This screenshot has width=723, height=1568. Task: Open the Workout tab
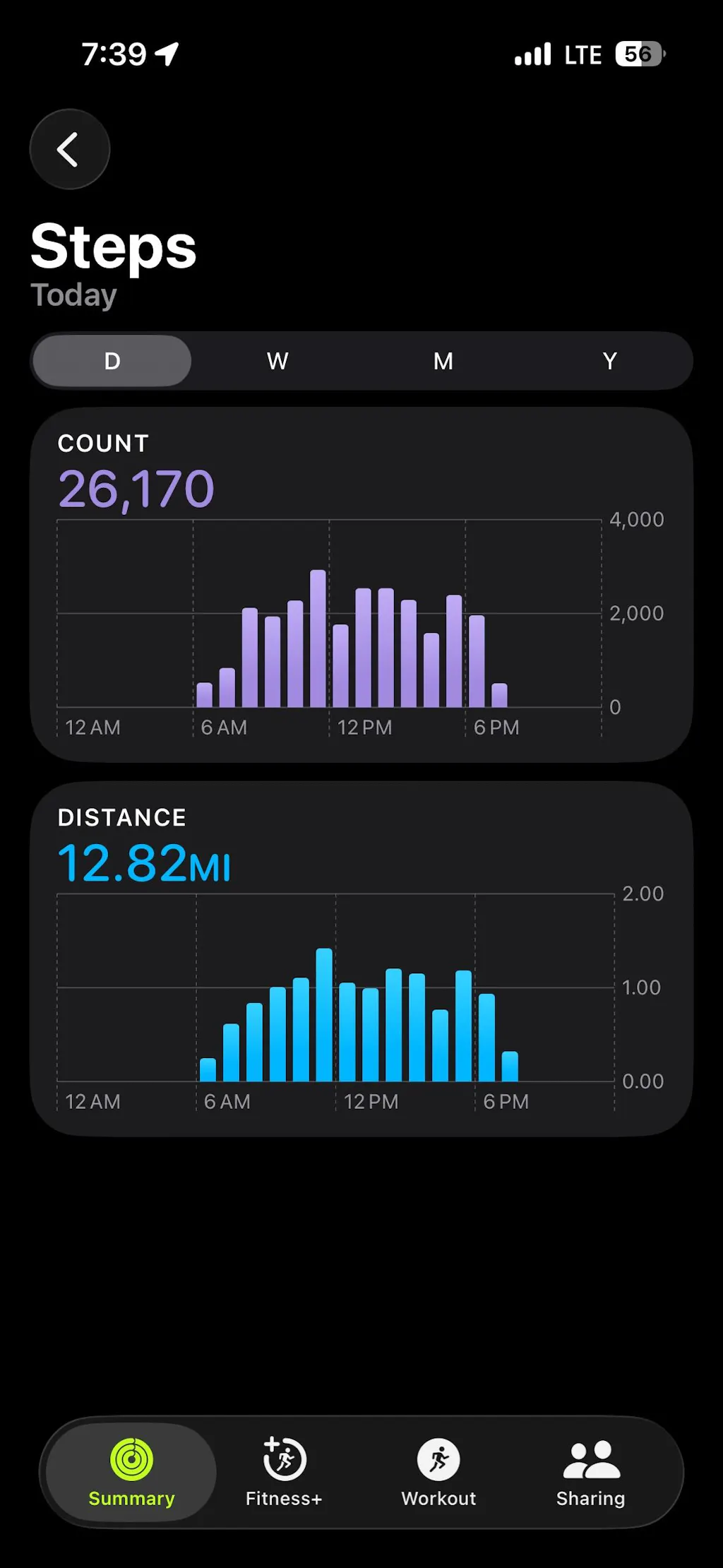click(438, 1472)
